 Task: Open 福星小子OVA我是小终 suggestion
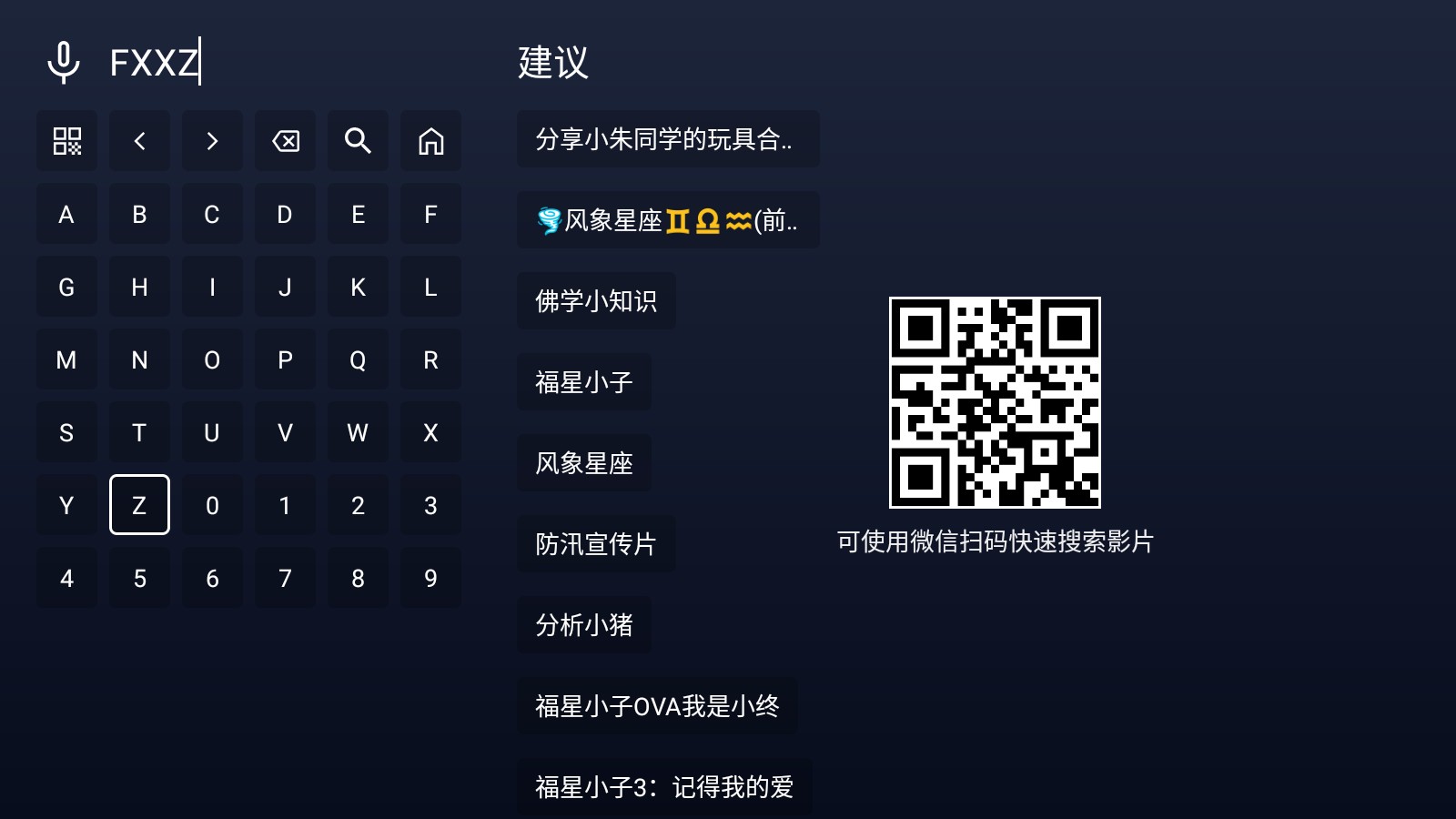coord(657,706)
